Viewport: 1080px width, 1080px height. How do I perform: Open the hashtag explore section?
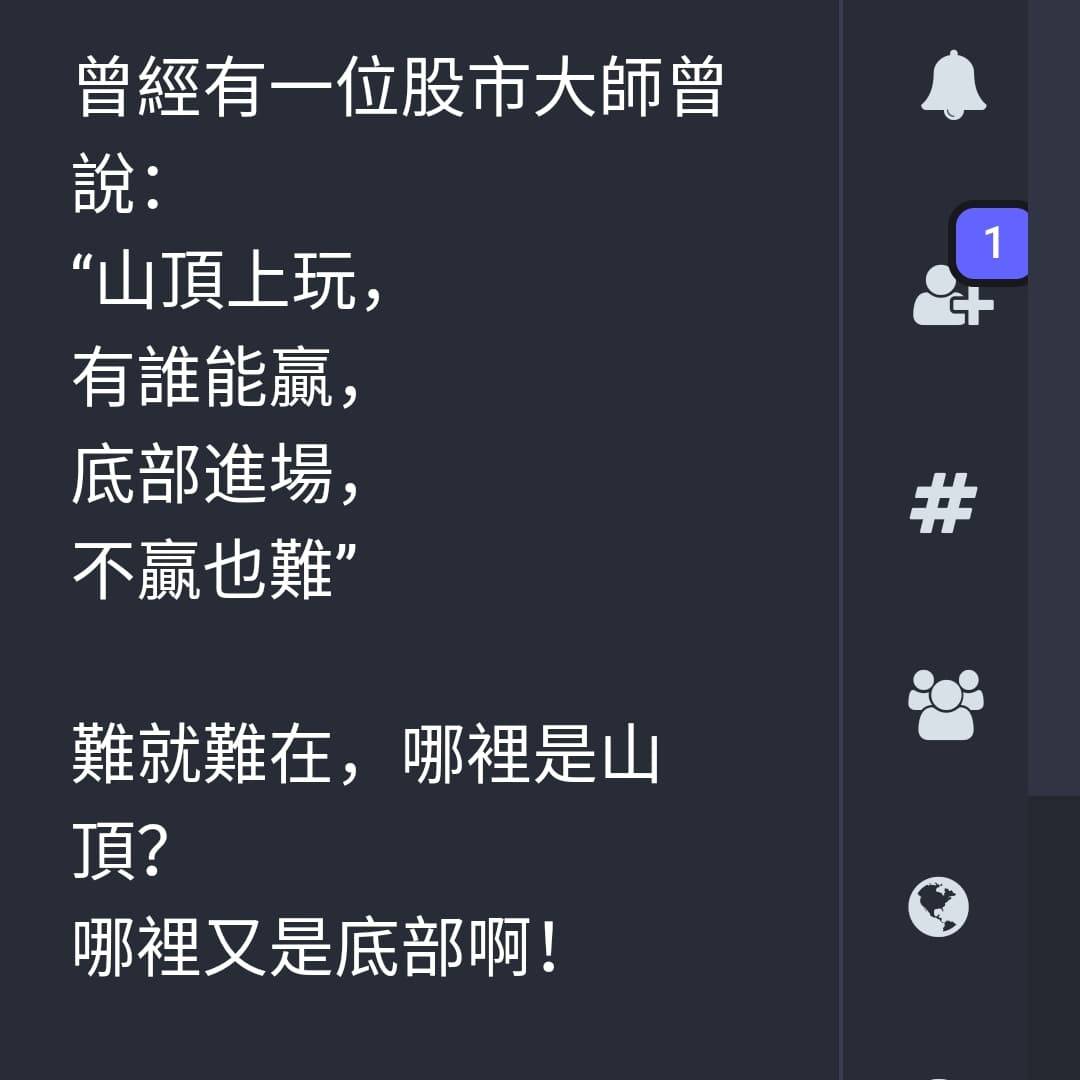coord(943,504)
